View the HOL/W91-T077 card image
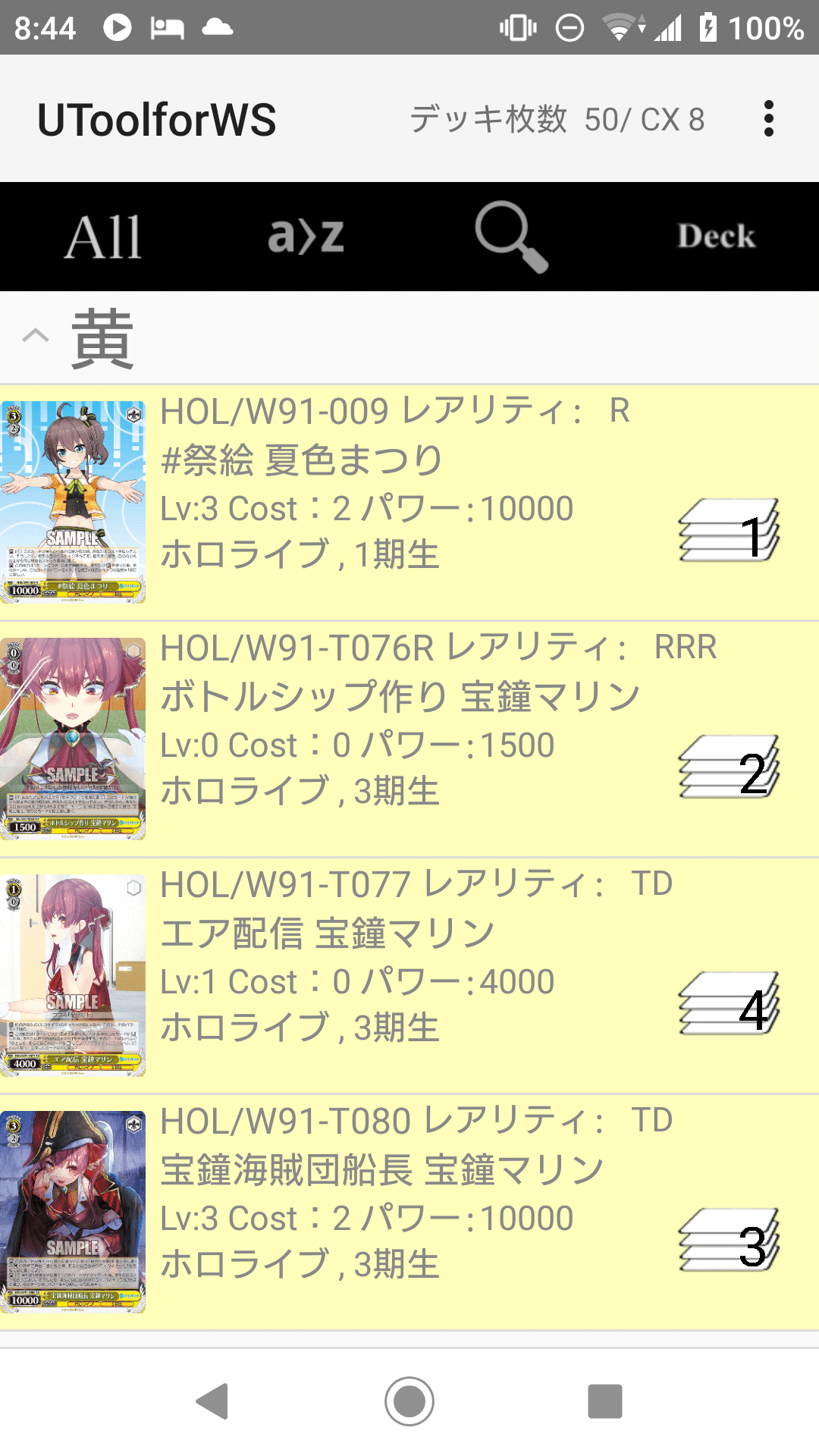 coord(73,975)
